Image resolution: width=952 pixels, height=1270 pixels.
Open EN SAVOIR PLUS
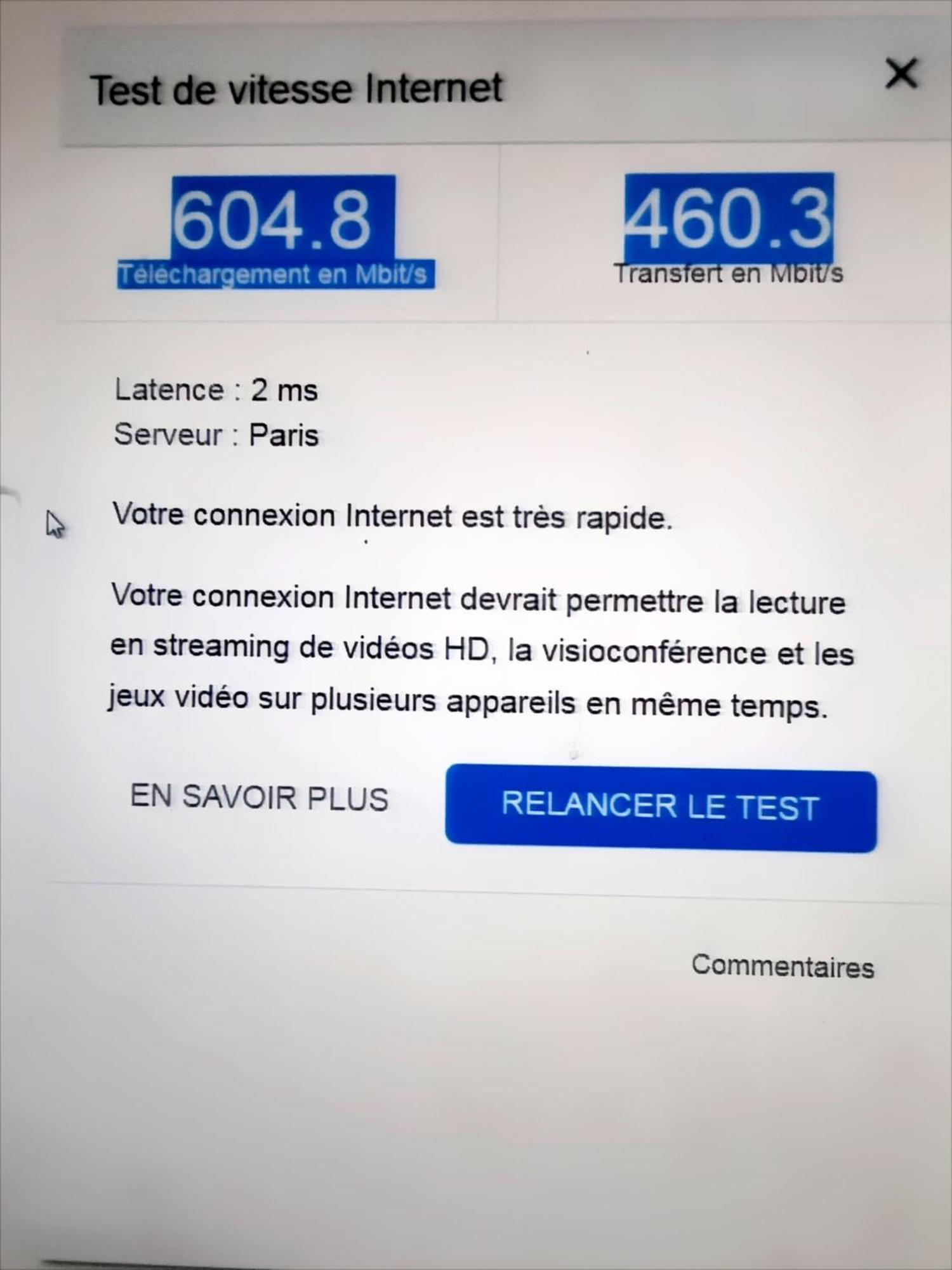[259, 798]
